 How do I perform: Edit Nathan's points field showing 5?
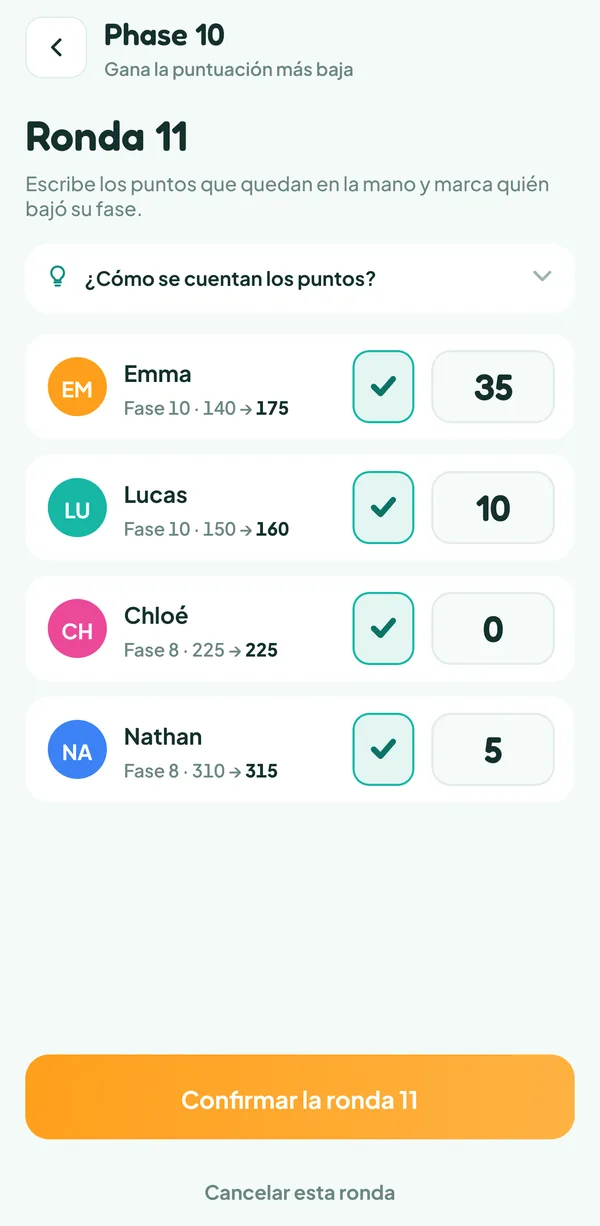pyautogui.click(x=493, y=750)
